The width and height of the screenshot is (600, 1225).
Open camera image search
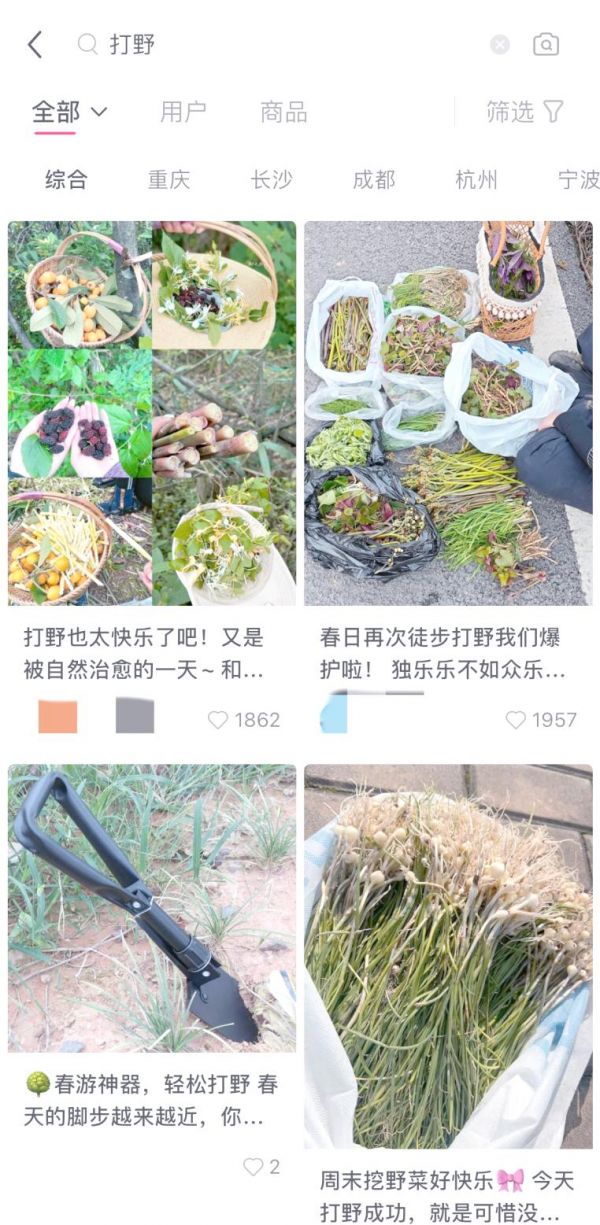pos(546,44)
